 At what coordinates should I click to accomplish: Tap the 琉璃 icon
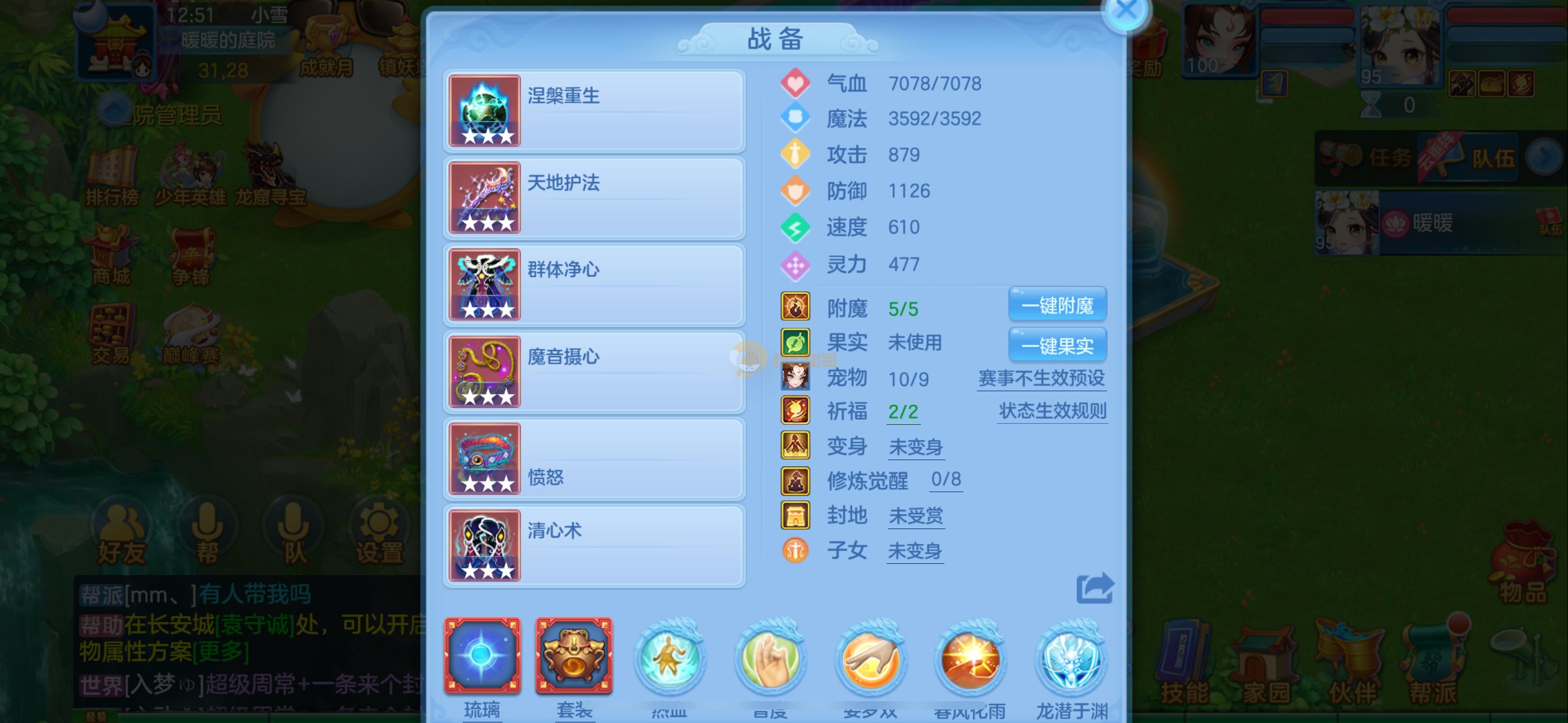(482, 656)
